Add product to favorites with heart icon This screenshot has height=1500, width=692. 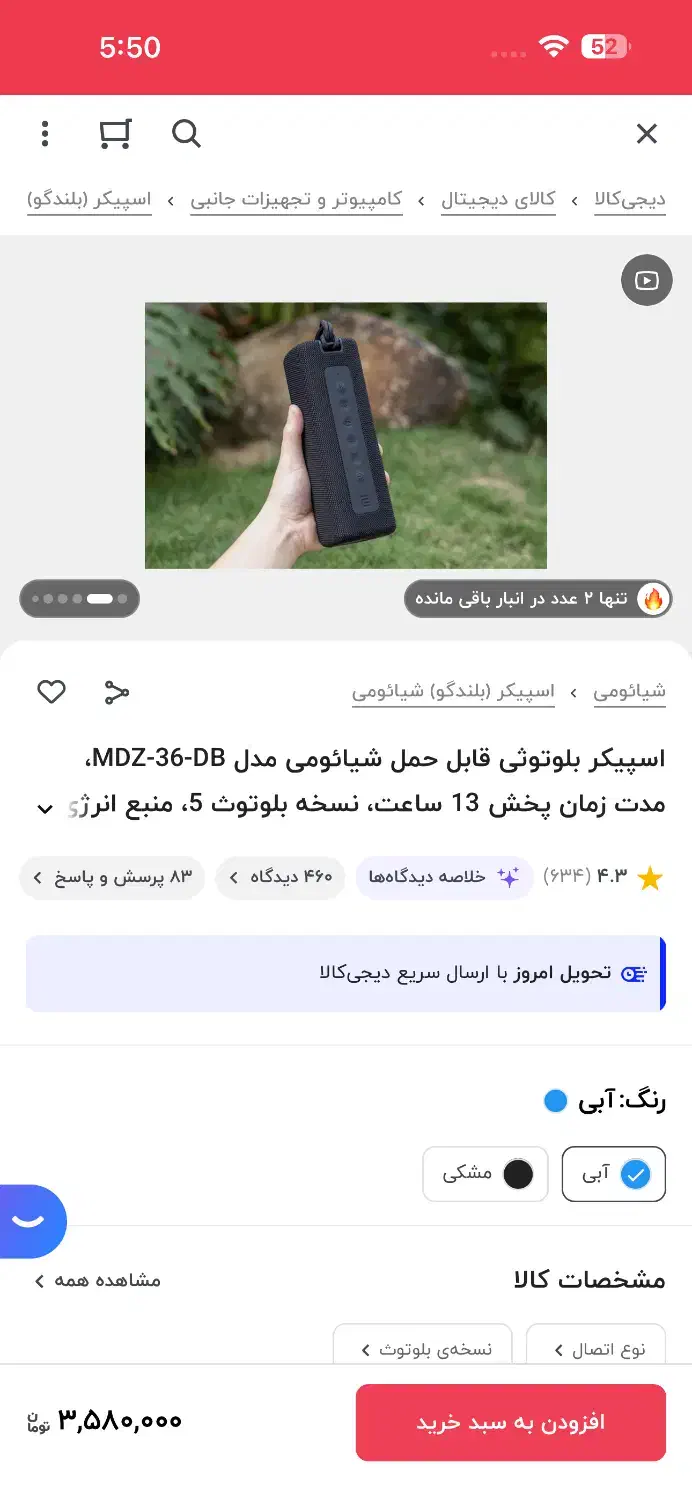tap(51, 692)
